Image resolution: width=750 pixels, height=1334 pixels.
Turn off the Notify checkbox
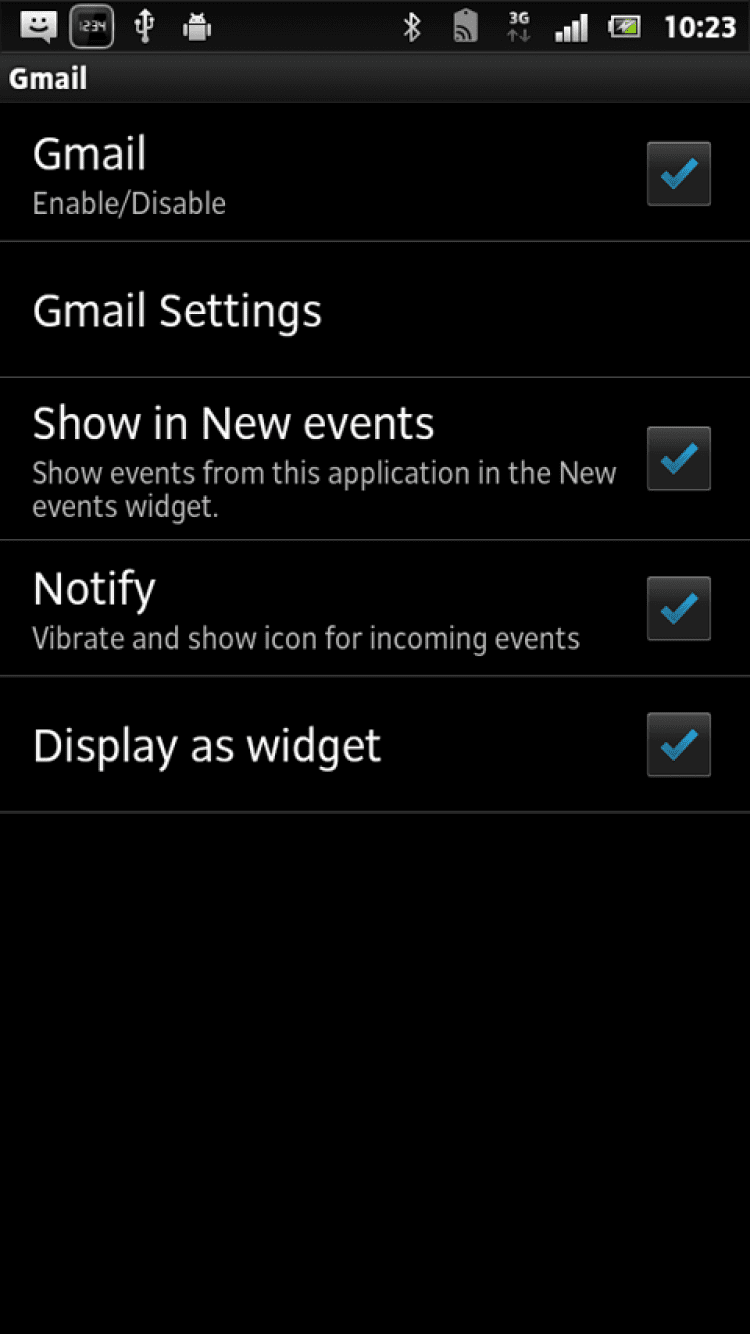[678, 608]
